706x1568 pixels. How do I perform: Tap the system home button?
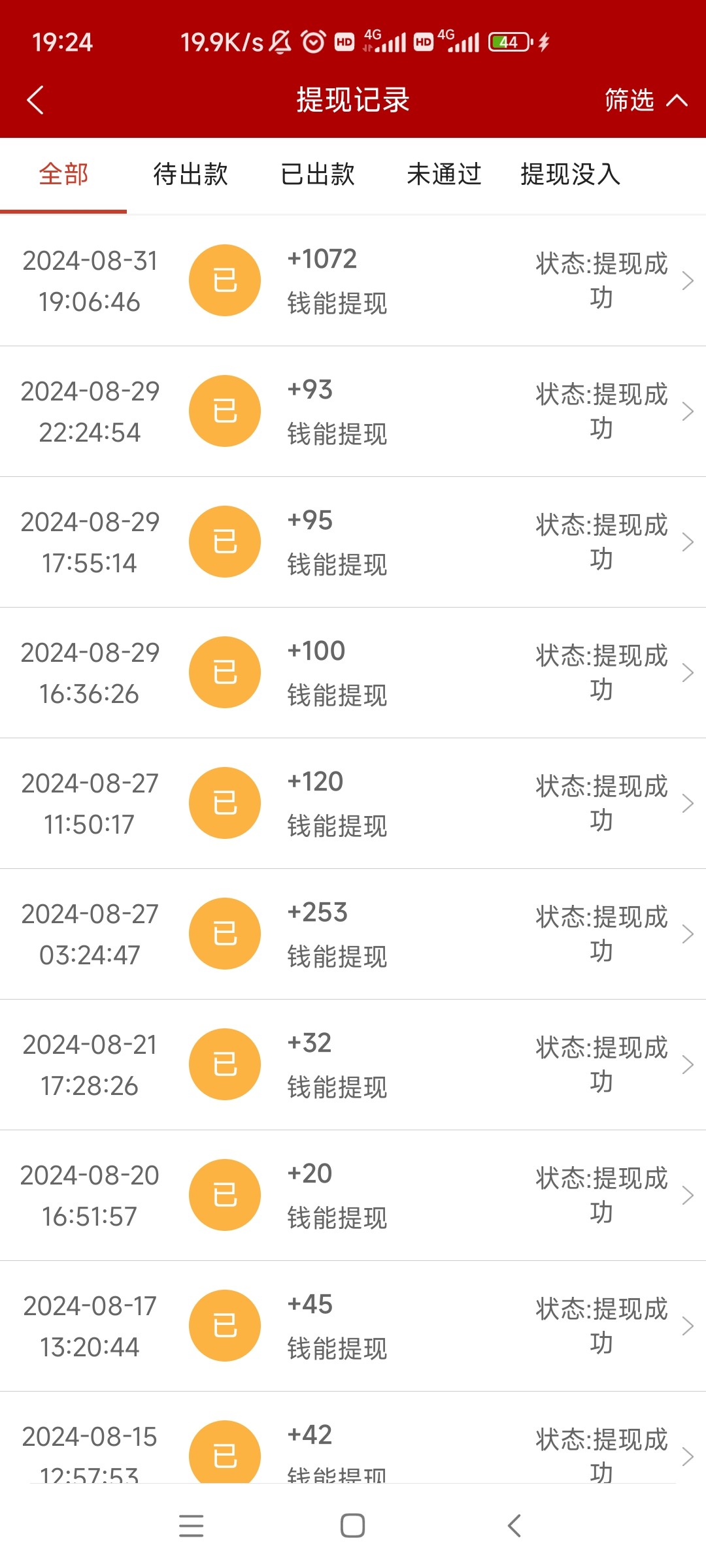tap(353, 1526)
